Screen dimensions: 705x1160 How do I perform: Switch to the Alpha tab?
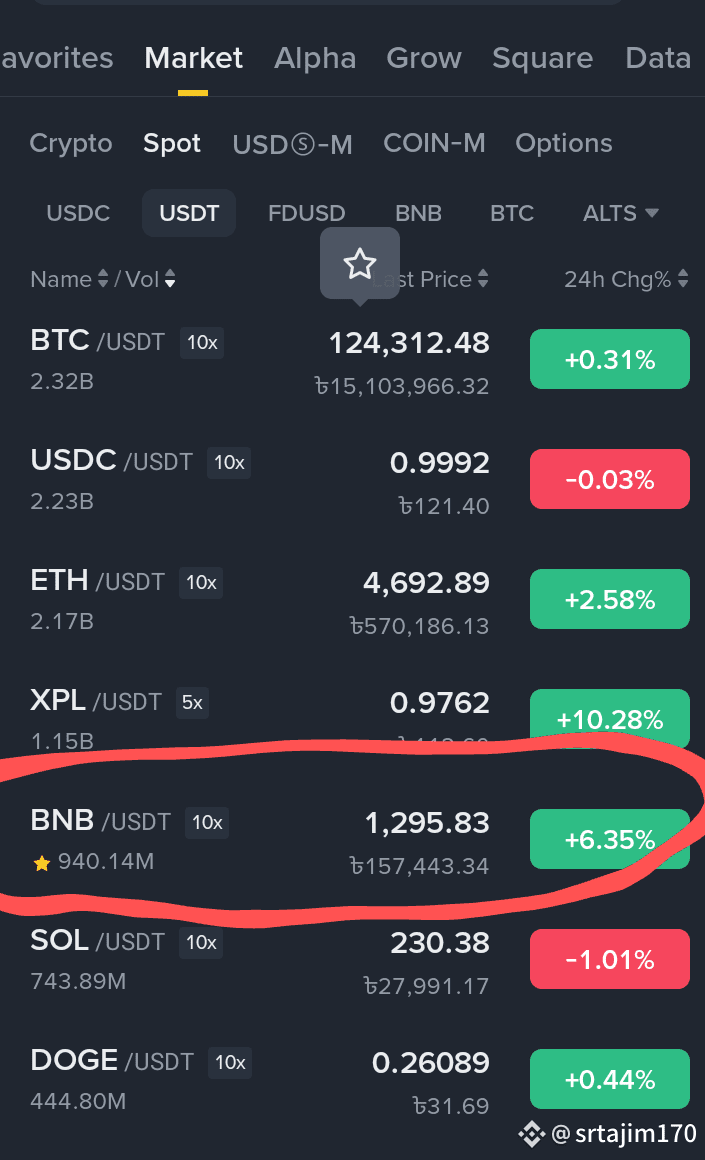315,58
